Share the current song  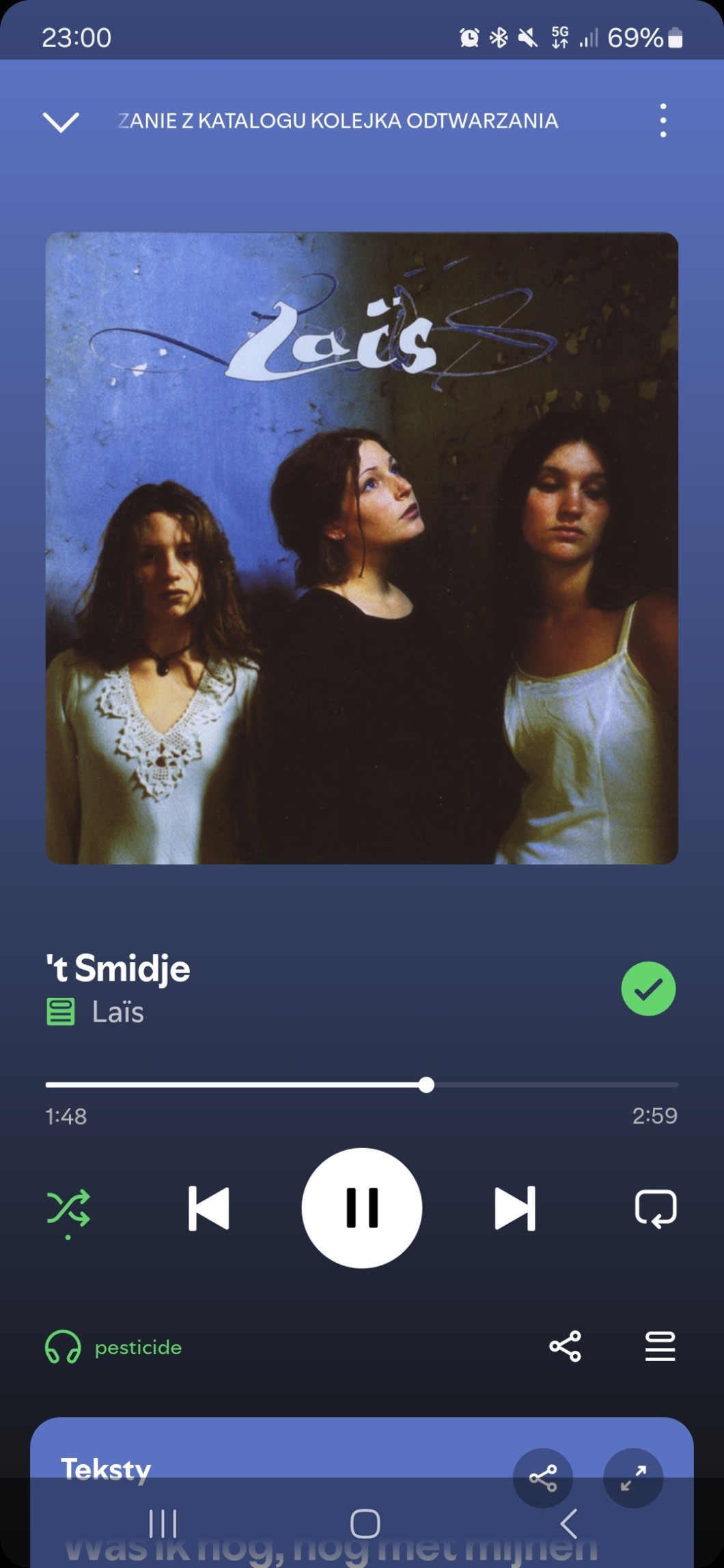tap(565, 1346)
